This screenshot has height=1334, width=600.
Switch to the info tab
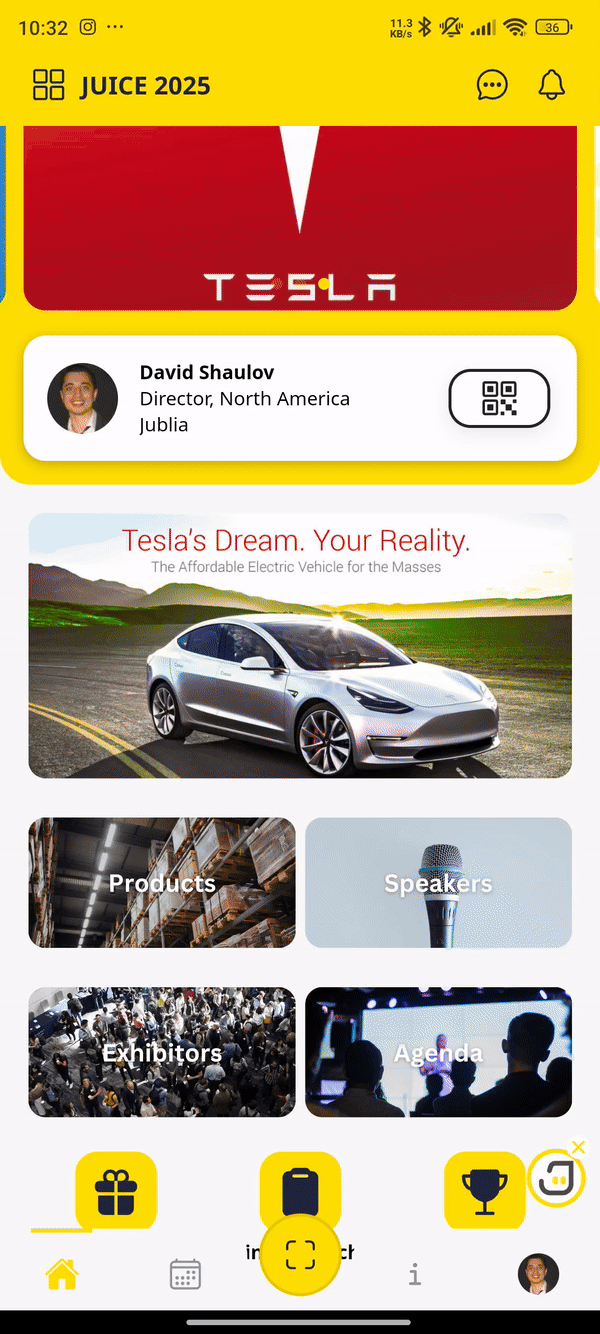pyautogui.click(x=414, y=1275)
